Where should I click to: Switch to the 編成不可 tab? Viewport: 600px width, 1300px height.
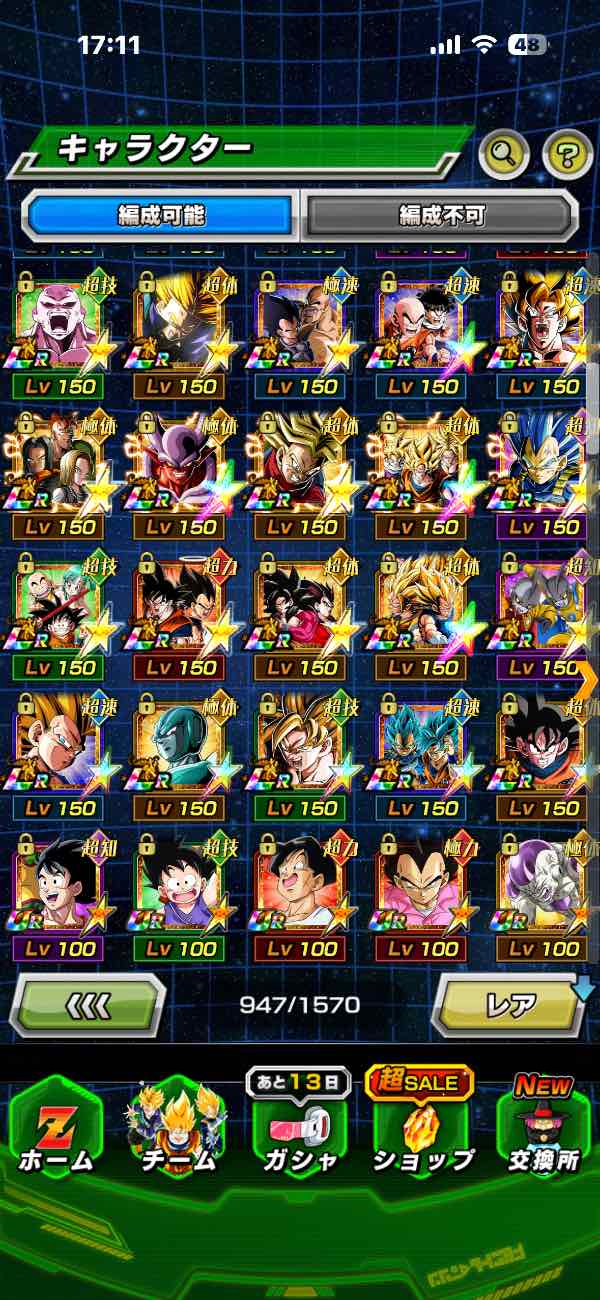point(441,215)
